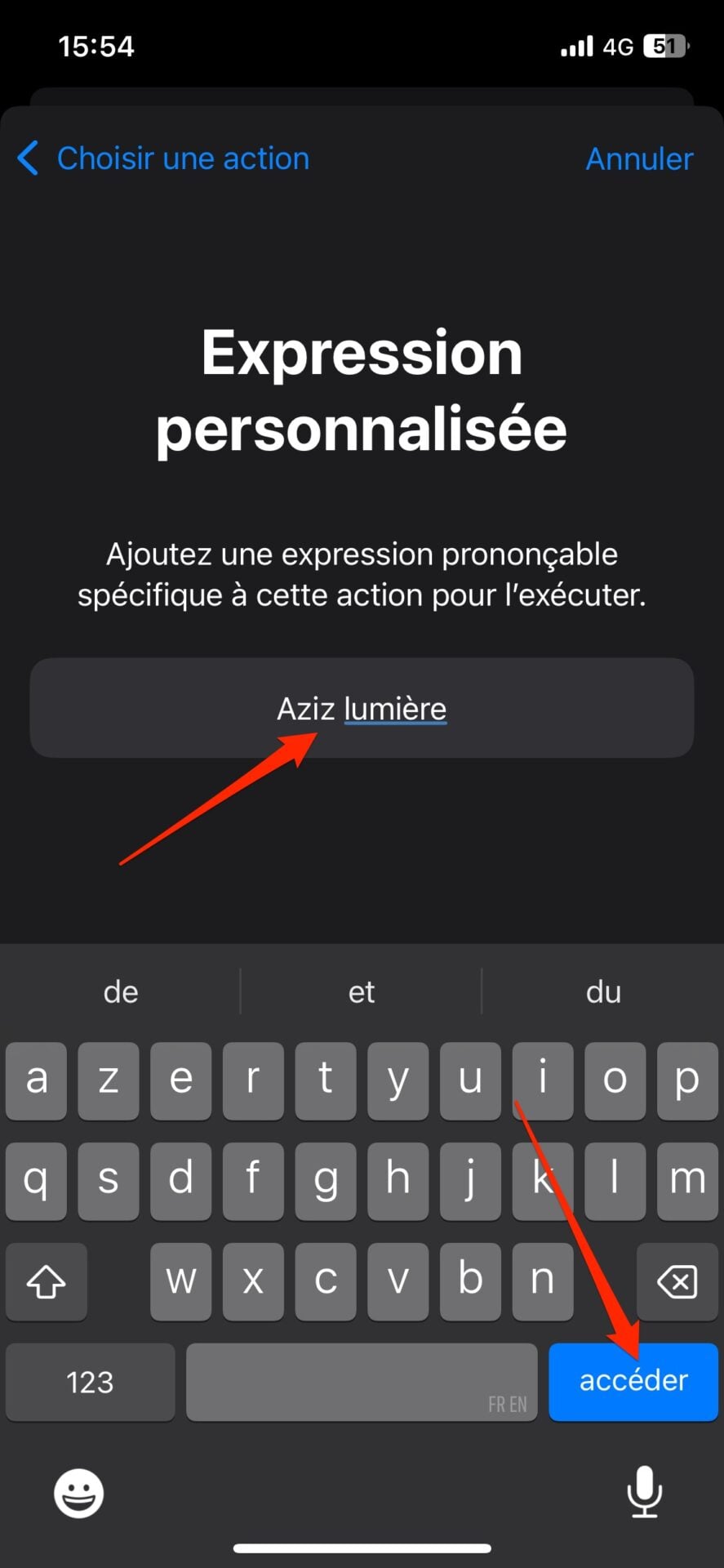The height and width of the screenshot is (1568, 724).
Task: Focus the Aziz lumière text field
Action: coord(362,708)
